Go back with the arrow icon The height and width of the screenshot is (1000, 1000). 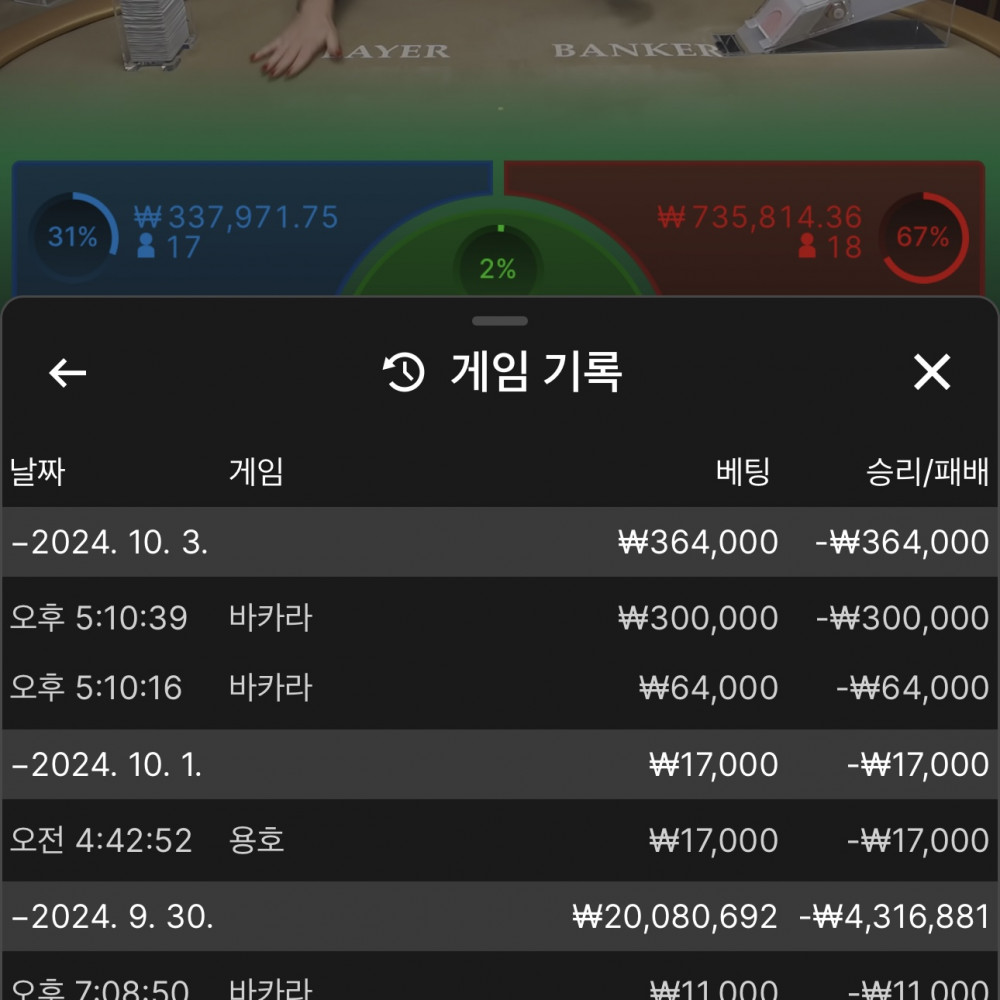(x=68, y=373)
